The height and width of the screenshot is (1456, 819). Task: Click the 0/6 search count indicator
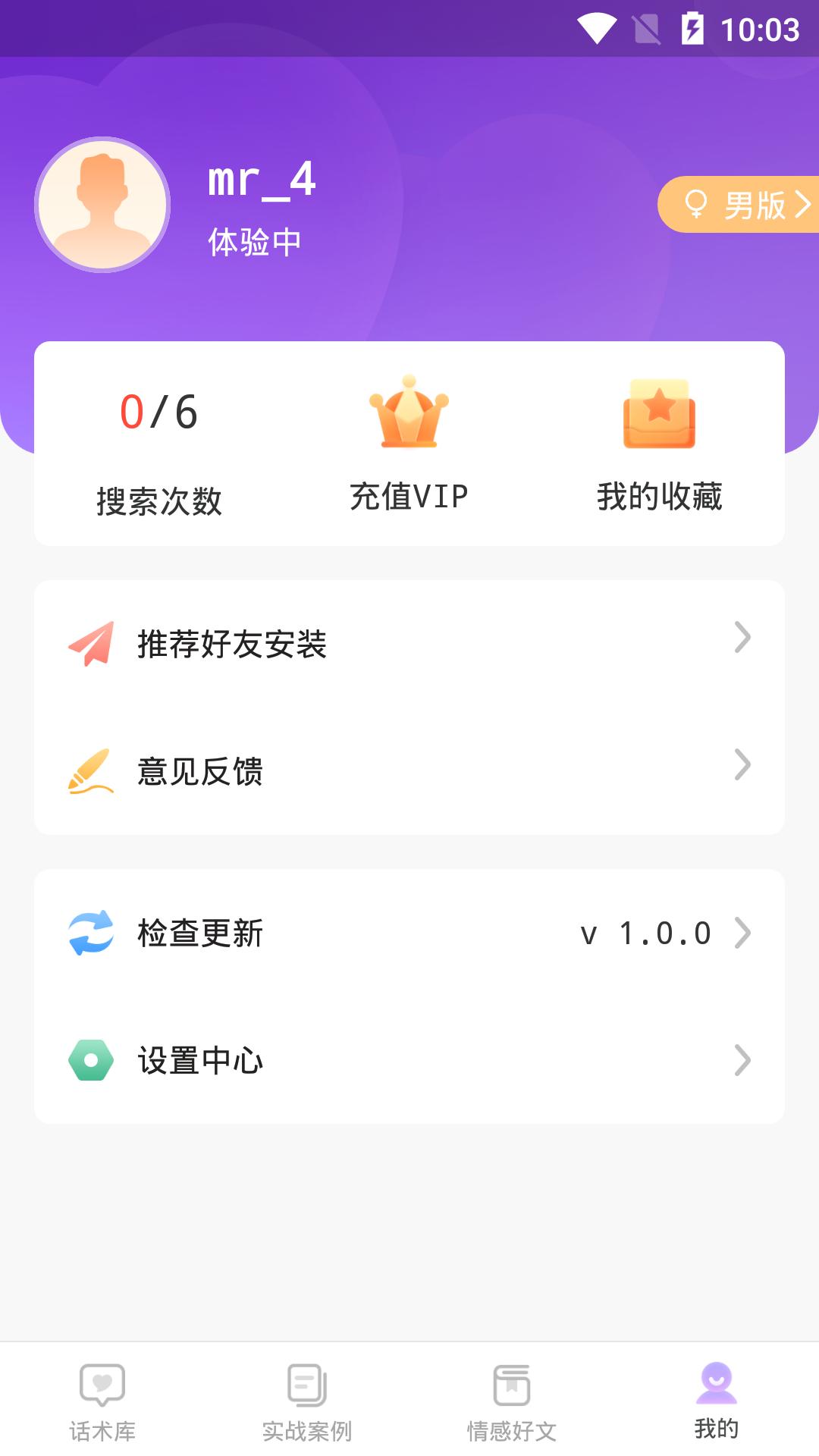[x=160, y=412]
